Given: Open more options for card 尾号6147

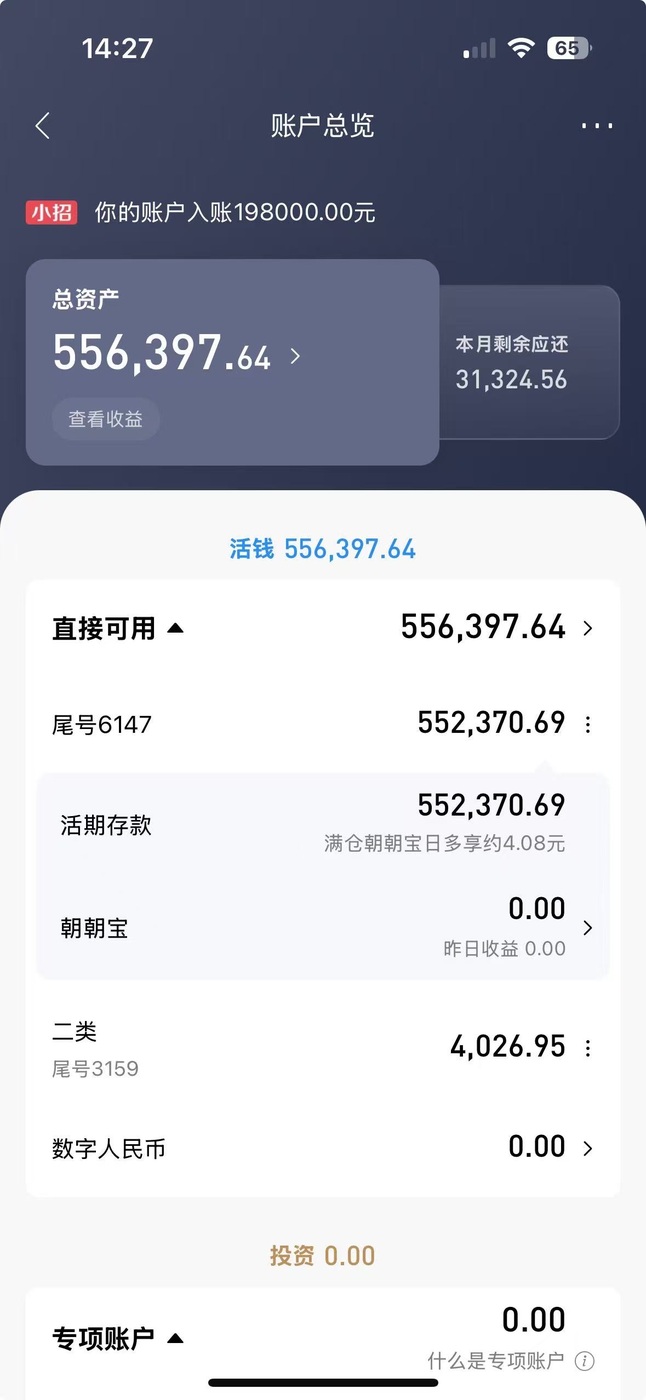Looking at the screenshot, I should pos(588,724).
